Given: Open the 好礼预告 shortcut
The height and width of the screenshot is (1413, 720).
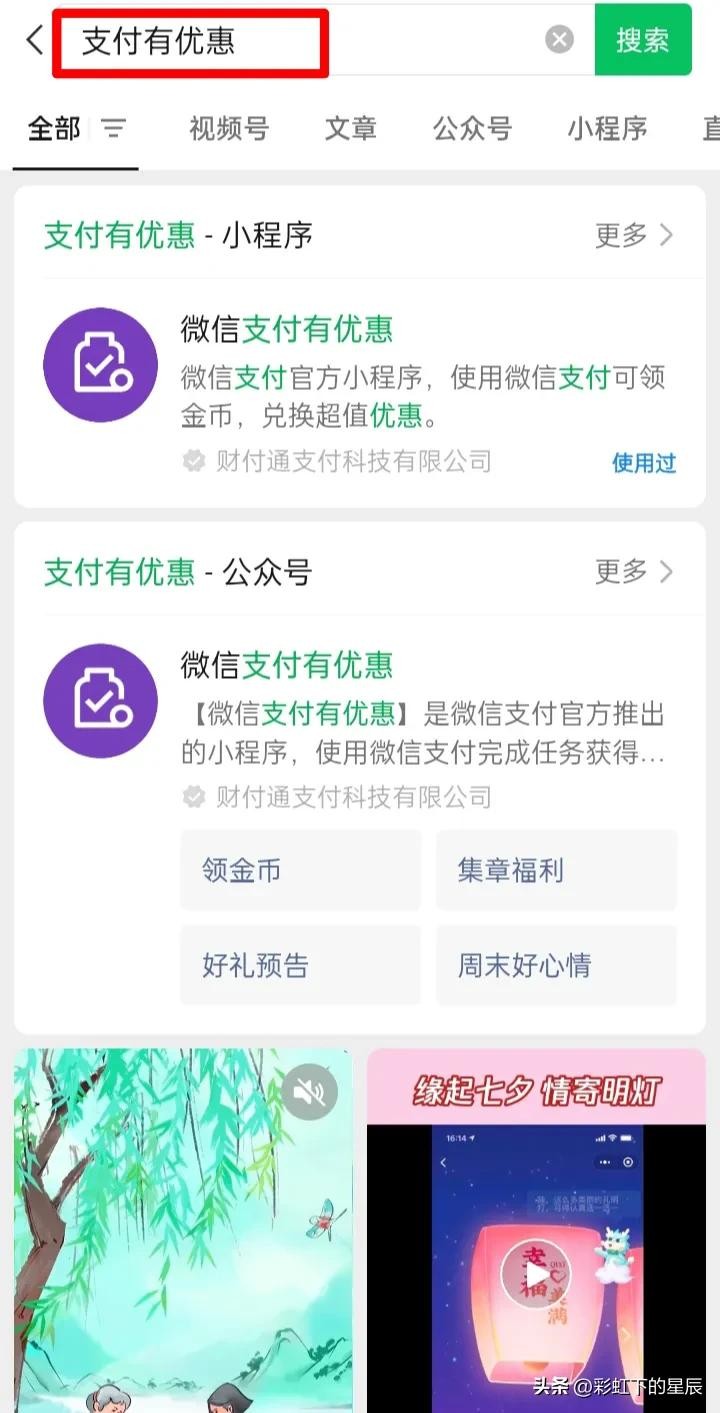Looking at the screenshot, I should (300, 965).
